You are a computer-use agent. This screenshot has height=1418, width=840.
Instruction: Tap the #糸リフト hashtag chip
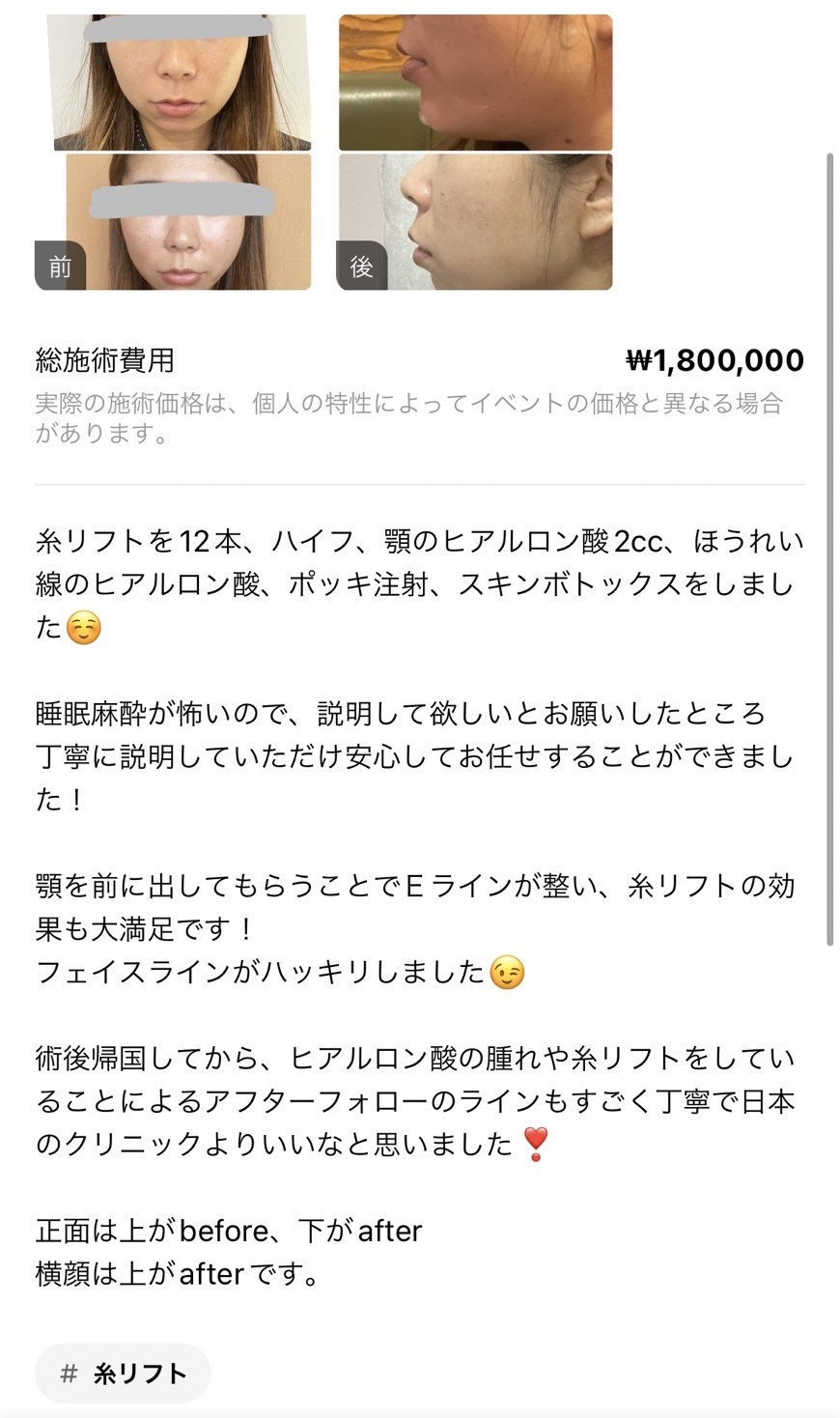coord(123,1373)
